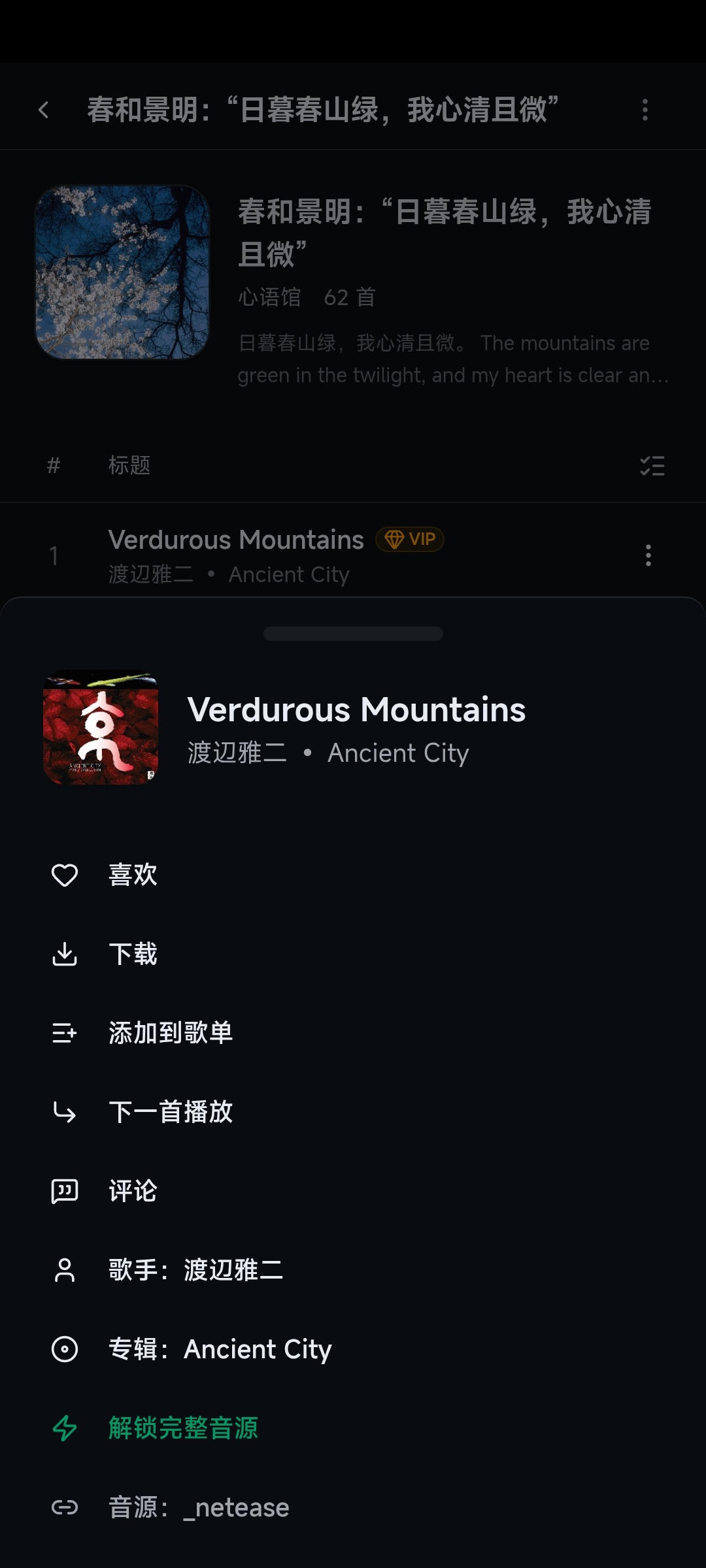Image resolution: width=706 pixels, height=1568 pixels.
Task: Open album 专辑: Ancient City
Action: click(x=353, y=1349)
